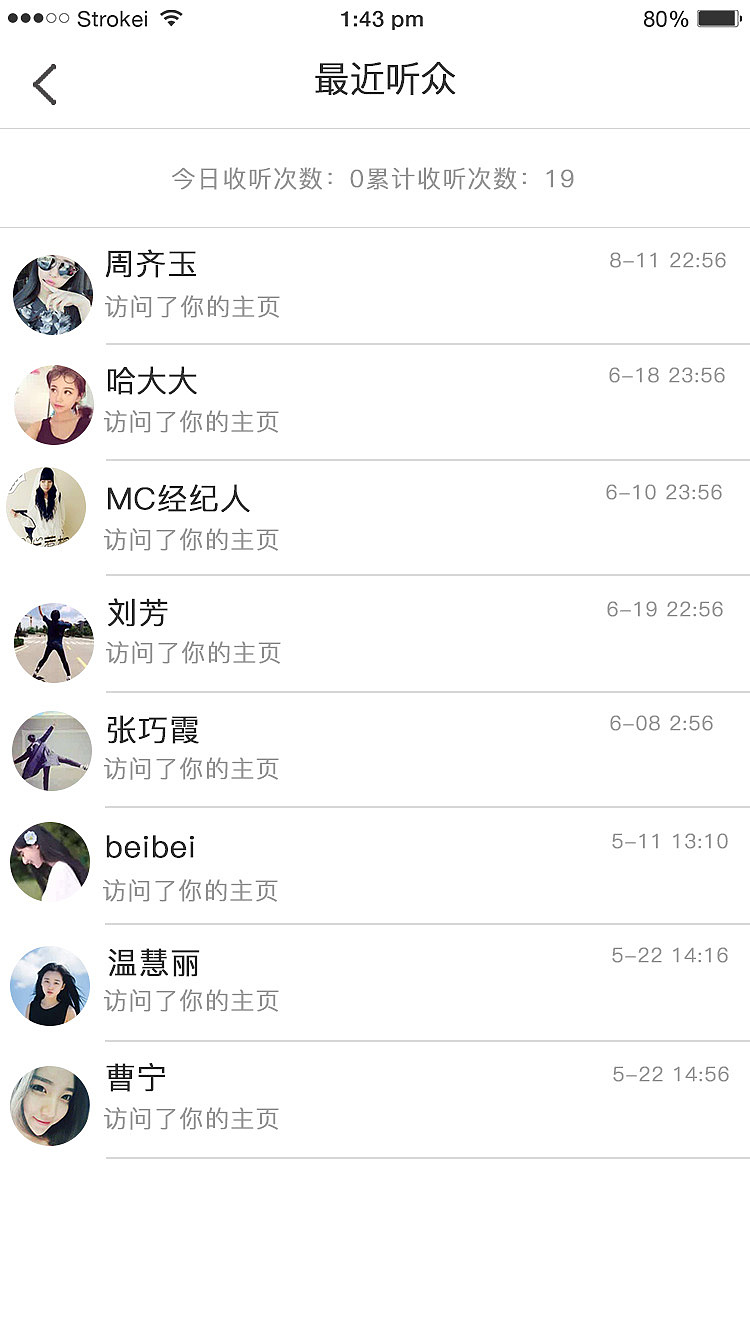Viewport: 750px width, 1334px height.
Task: Expand the listener statistics row
Action: [375, 178]
